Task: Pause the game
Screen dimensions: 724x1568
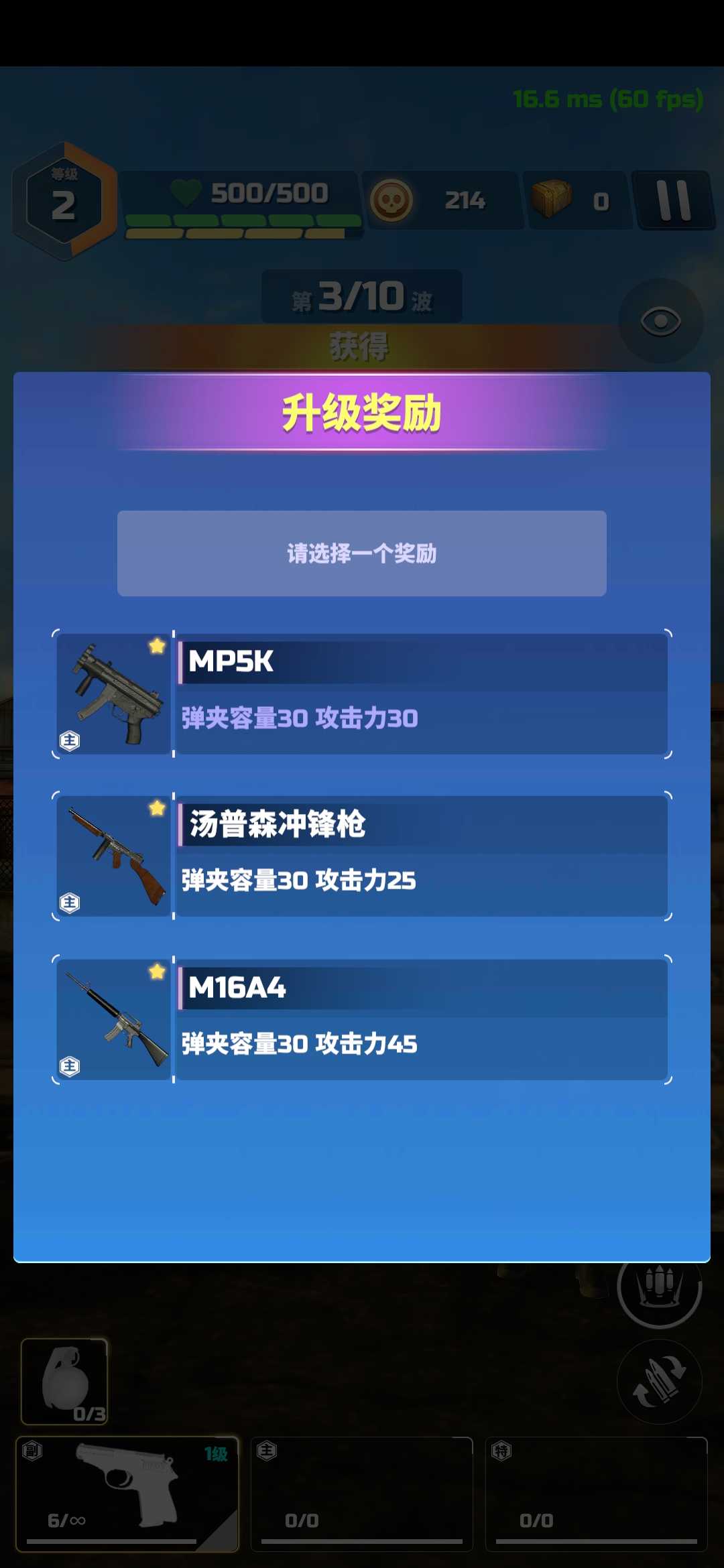Action: [x=674, y=200]
